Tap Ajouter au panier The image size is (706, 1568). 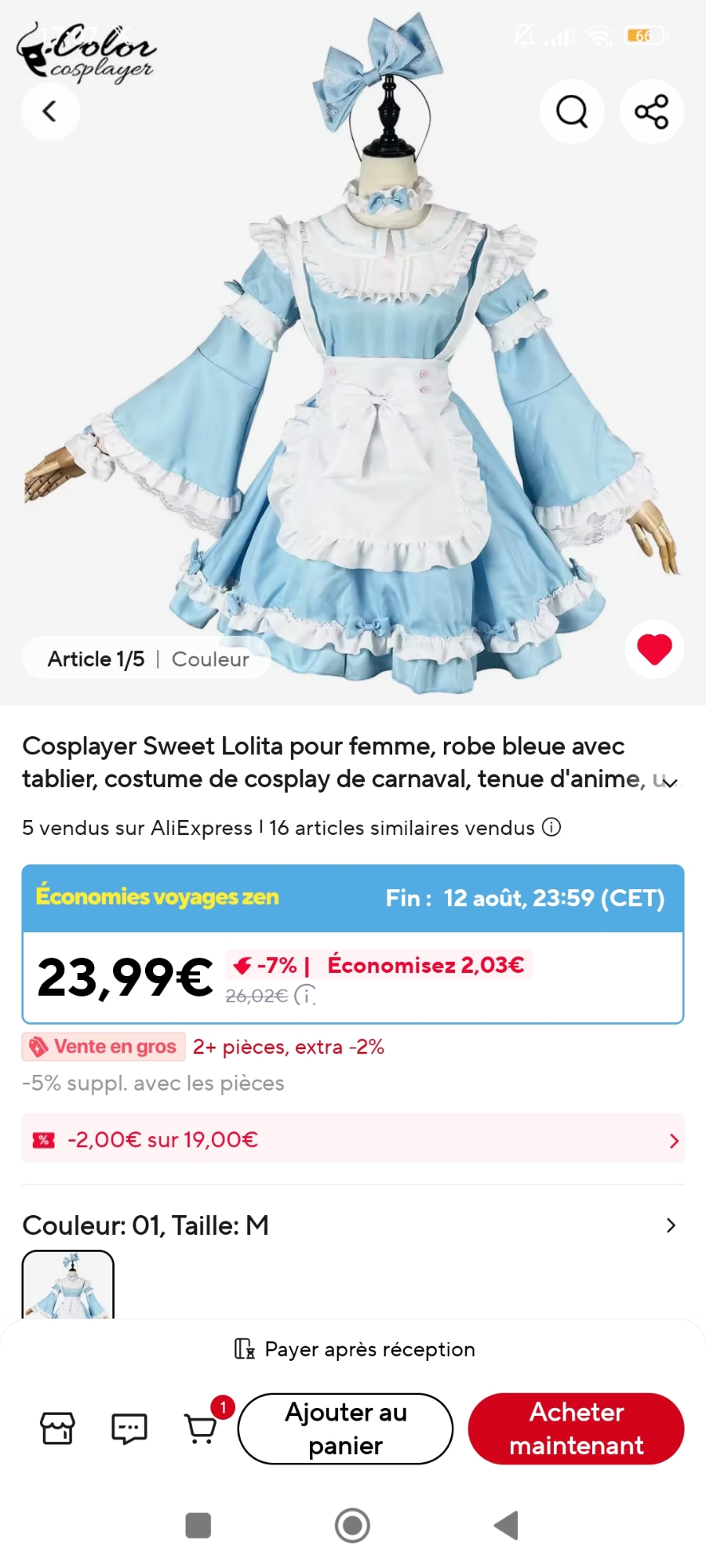pos(345,1428)
